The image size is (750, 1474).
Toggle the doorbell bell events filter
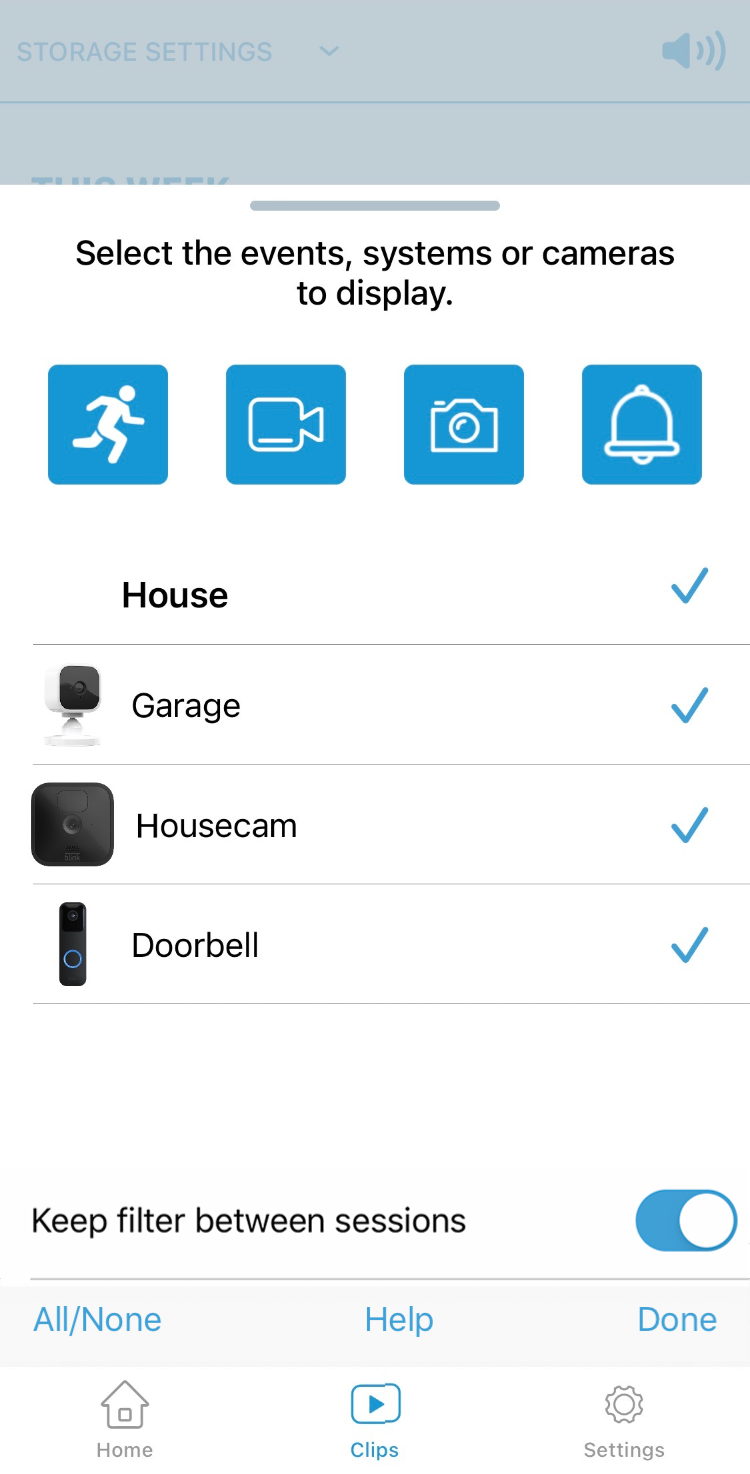642,424
